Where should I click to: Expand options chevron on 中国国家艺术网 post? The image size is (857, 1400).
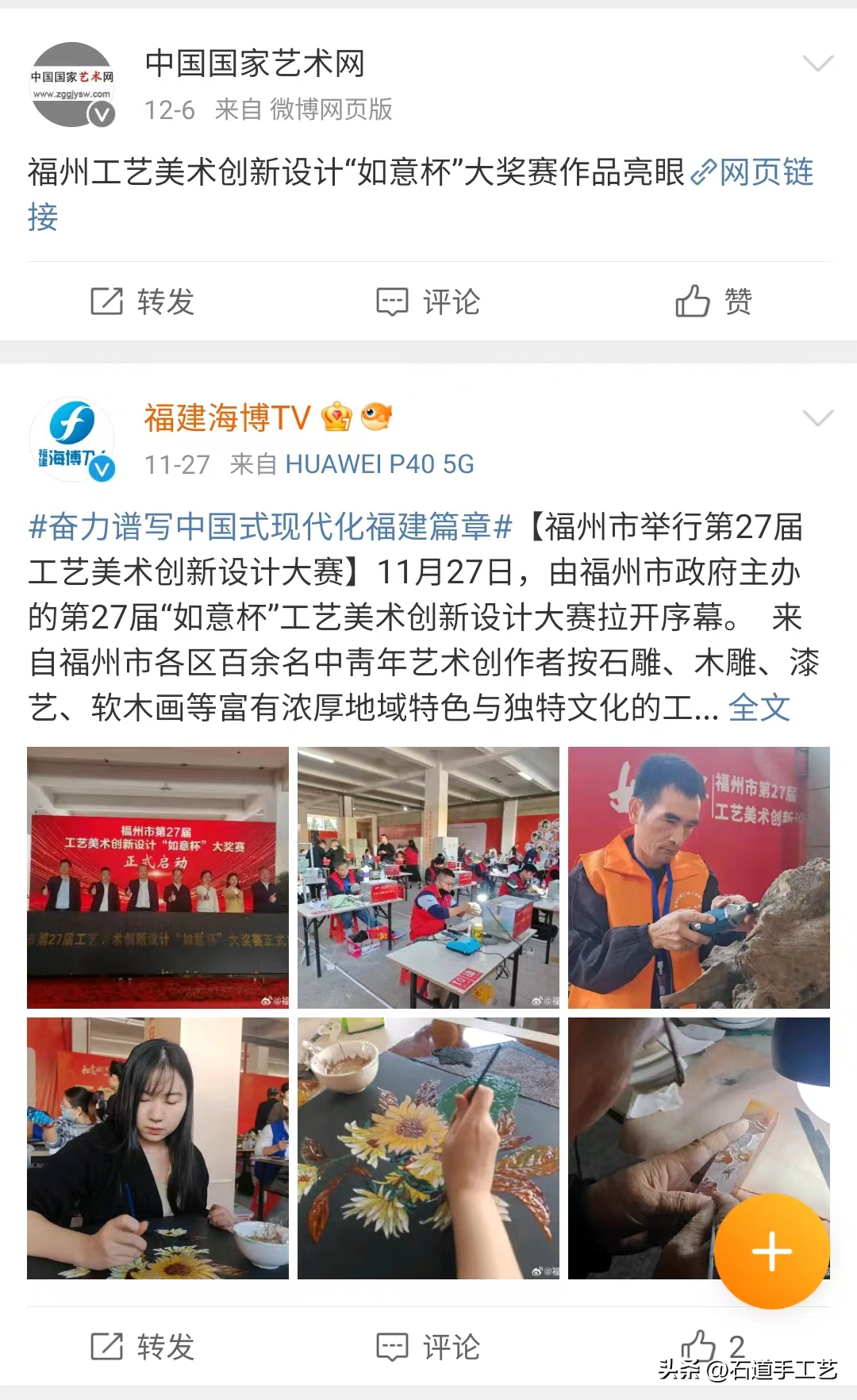[817, 63]
